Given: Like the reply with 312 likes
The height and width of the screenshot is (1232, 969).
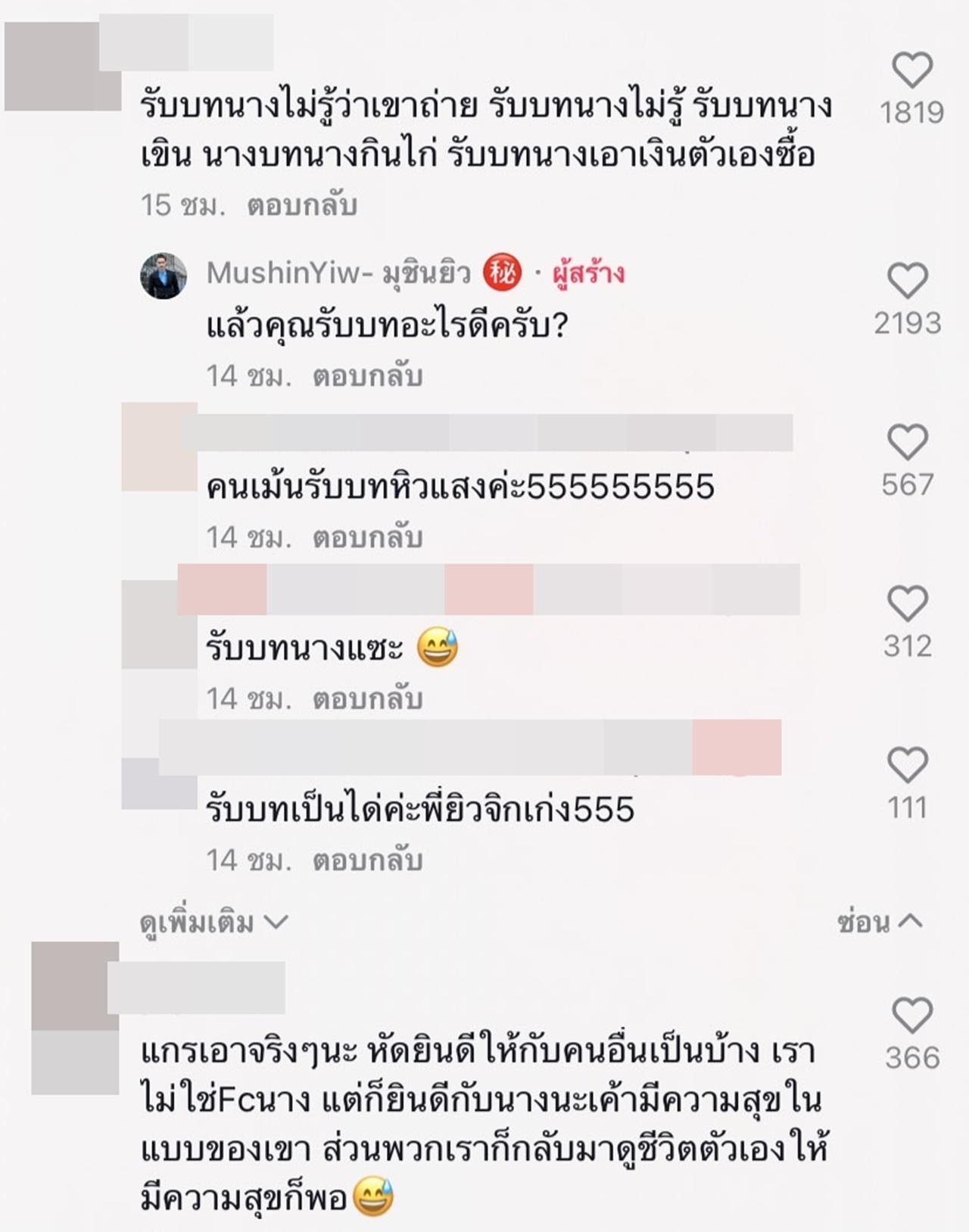Looking at the screenshot, I should tap(907, 604).
